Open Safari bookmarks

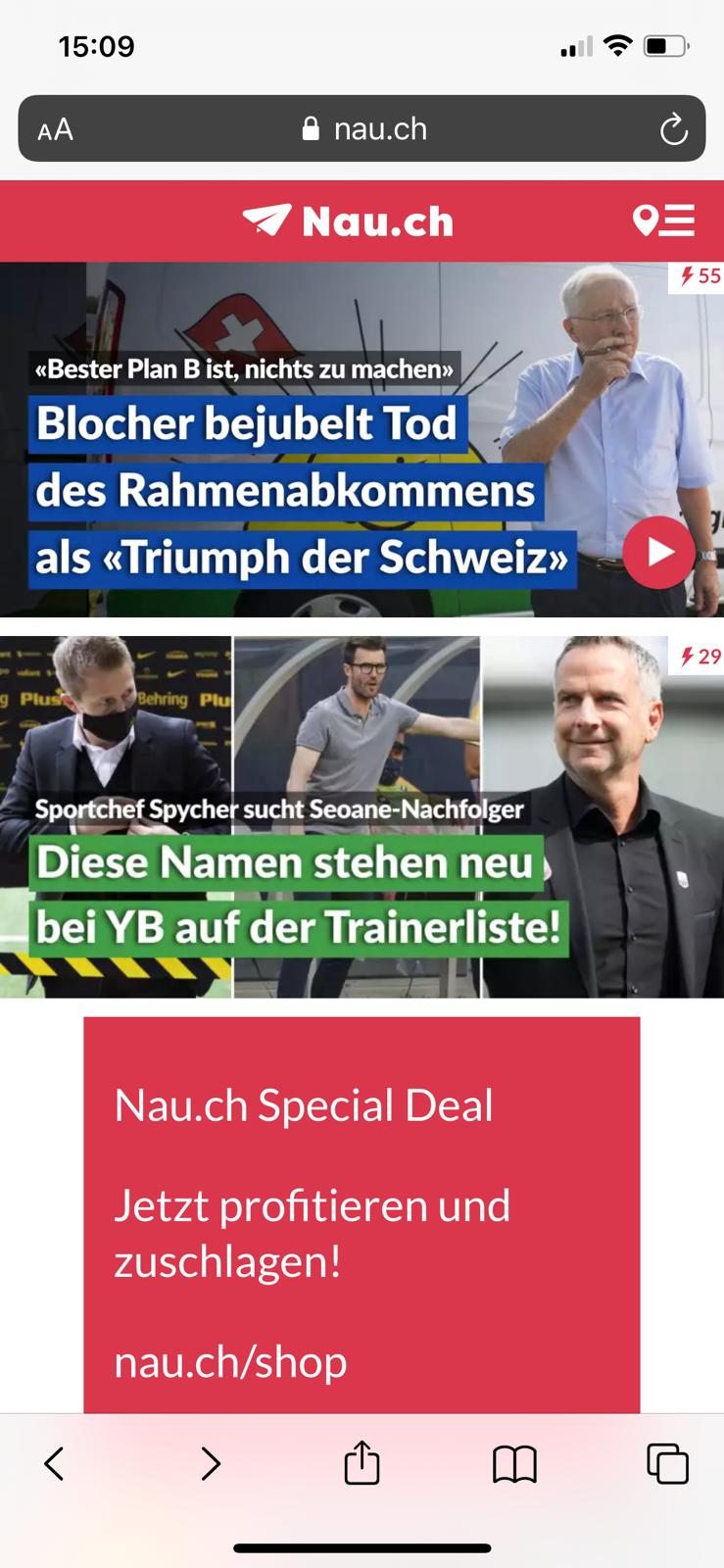point(514,1464)
